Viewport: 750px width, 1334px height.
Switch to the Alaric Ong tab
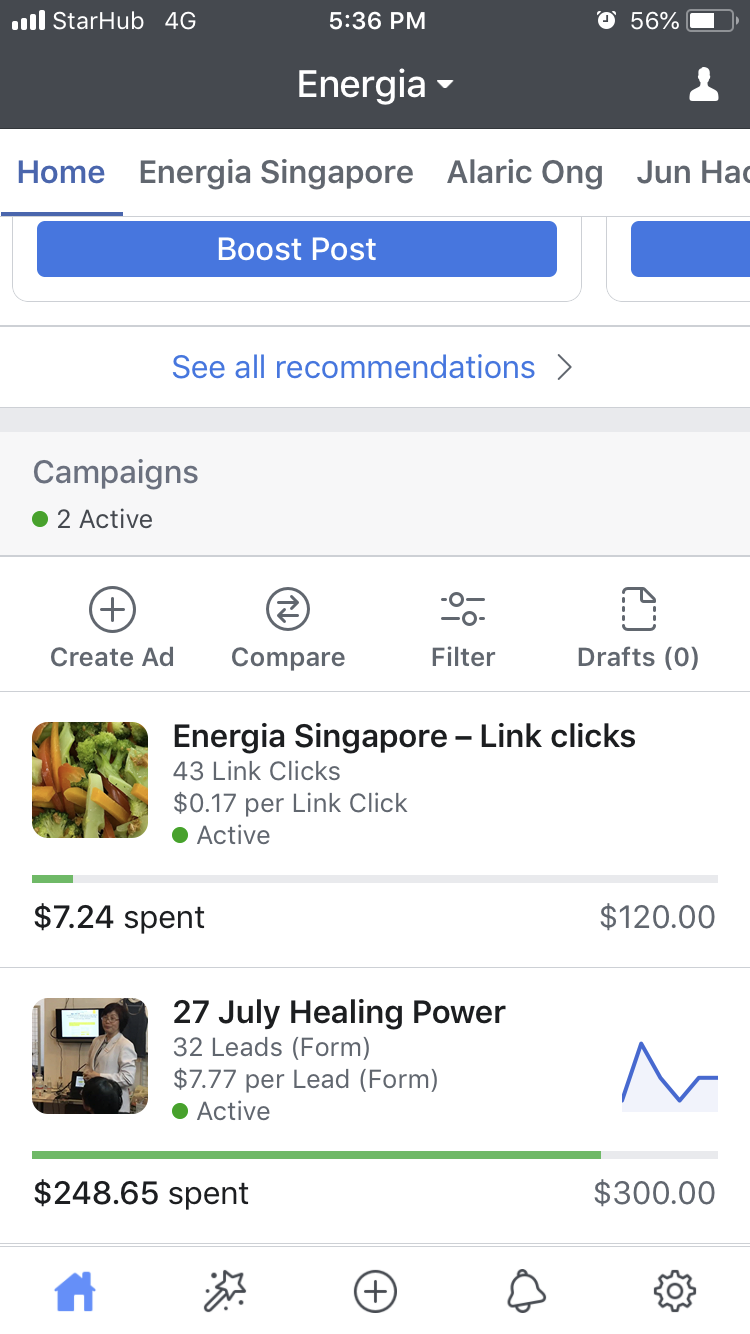click(x=525, y=172)
